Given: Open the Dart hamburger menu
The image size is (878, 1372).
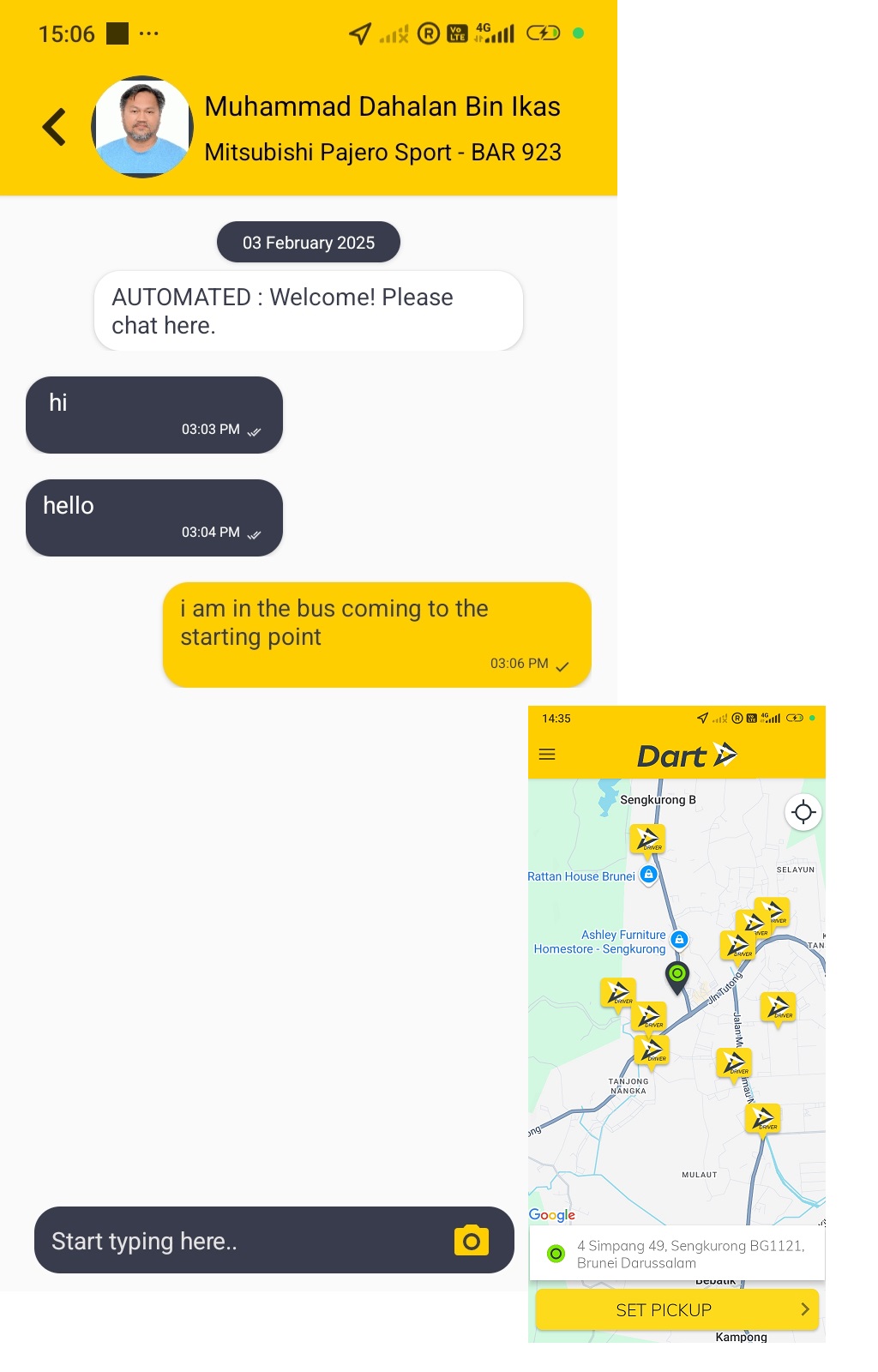Looking at the screenshot, I should [547, 755].
